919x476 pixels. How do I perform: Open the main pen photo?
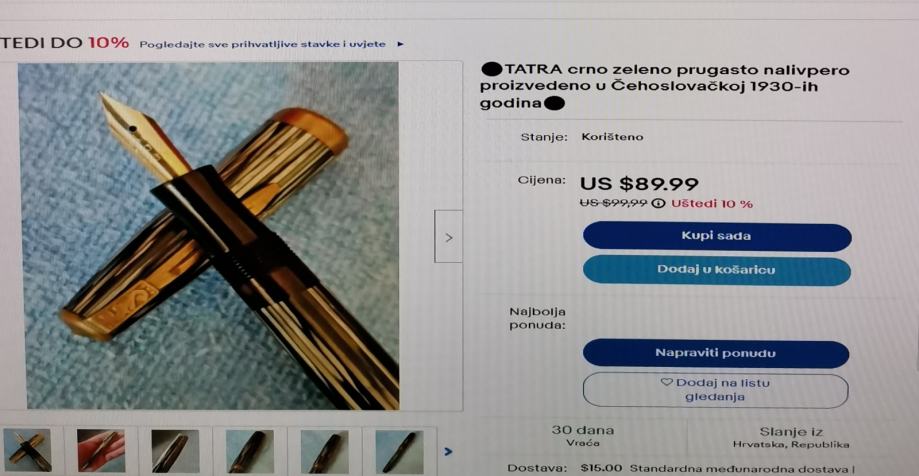pos(208,235)
